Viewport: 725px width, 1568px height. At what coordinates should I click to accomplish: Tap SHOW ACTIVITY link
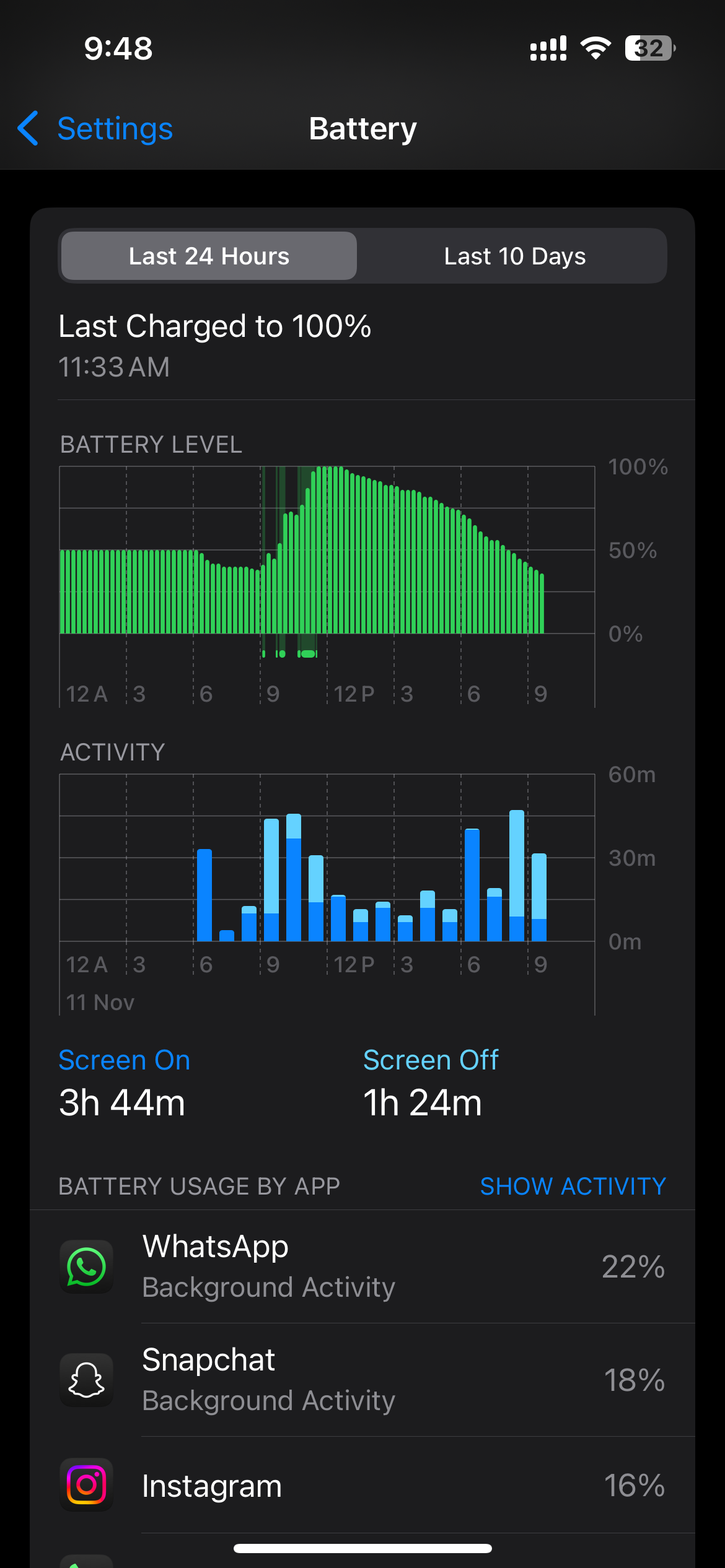pos(573,1186)
